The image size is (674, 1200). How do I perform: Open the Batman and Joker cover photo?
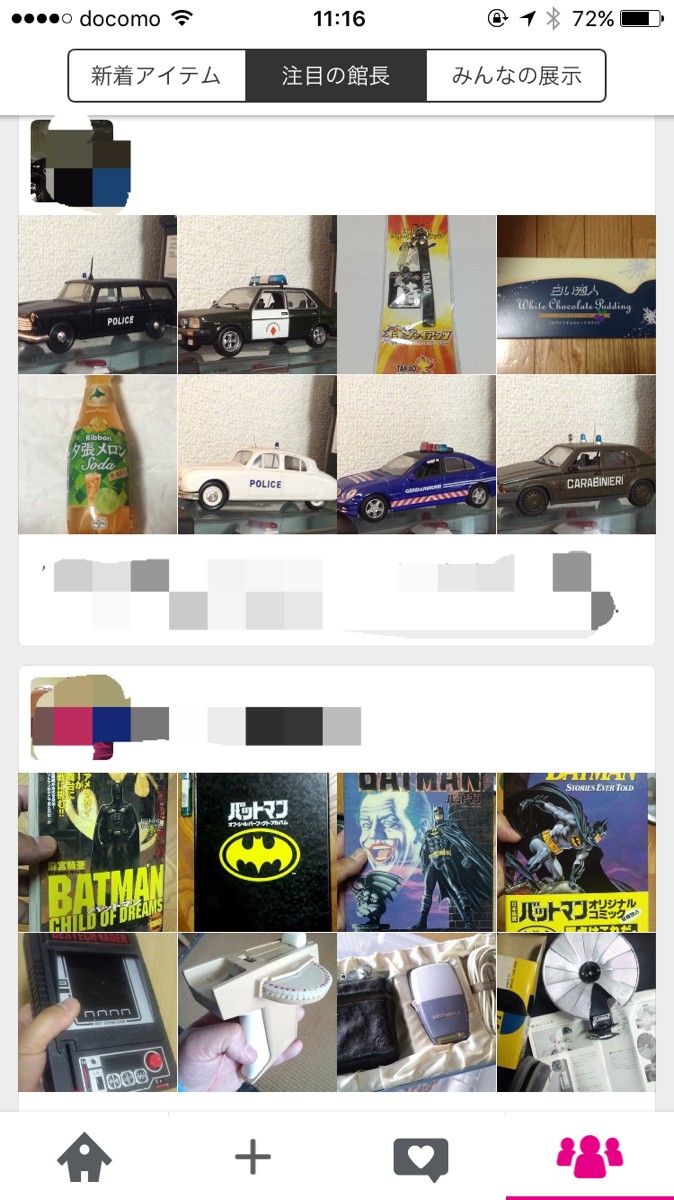pyautogui.click(x=416, y=852)
